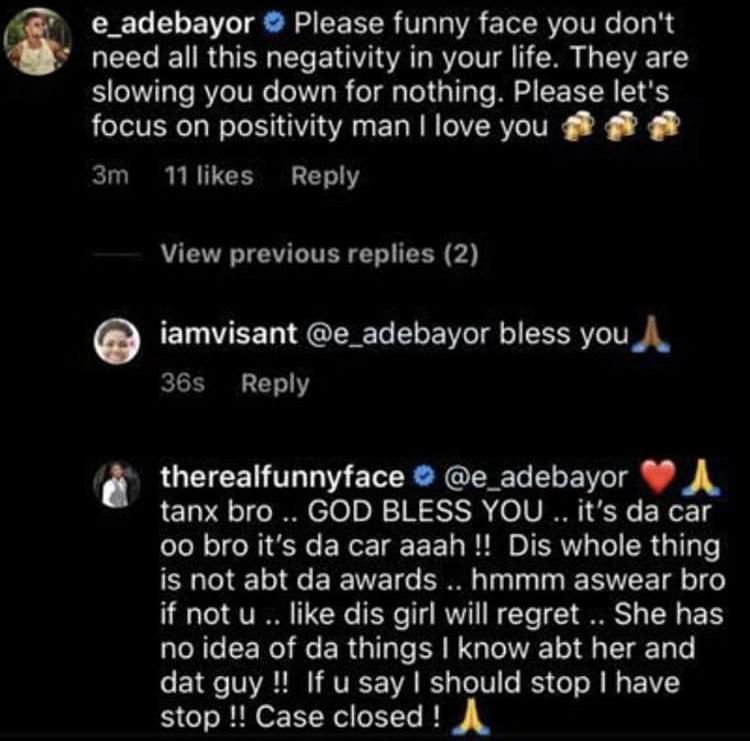
Task: View the 11 likes on e_adebayor's comment
Action: pyautogui.click(x=207, y=177)
